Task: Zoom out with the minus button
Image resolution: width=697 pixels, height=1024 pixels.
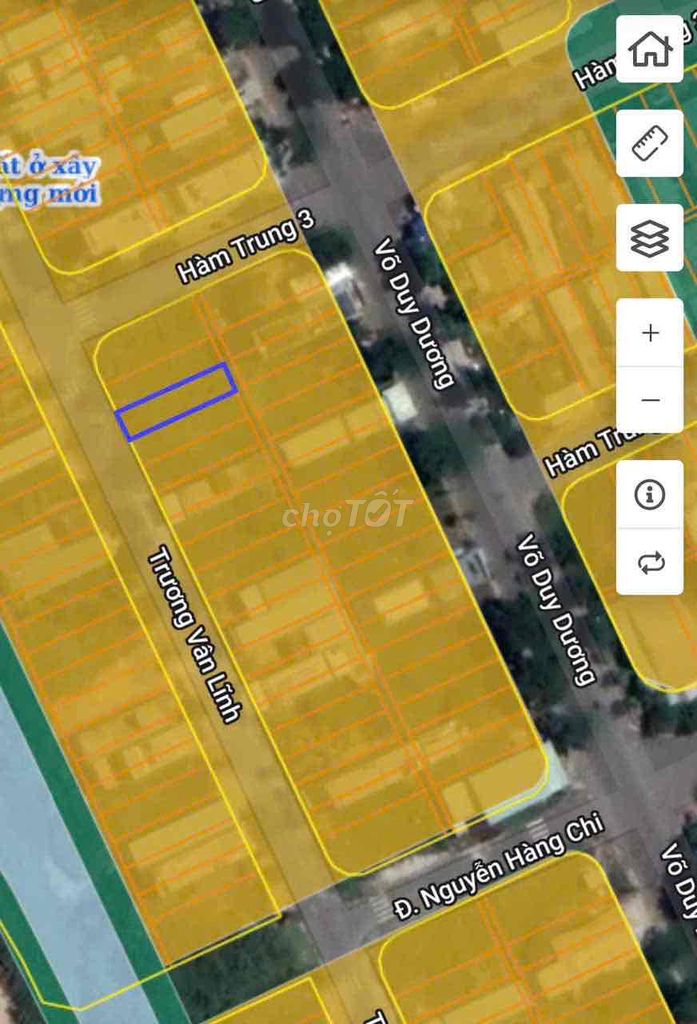Action: coord(650,400)
